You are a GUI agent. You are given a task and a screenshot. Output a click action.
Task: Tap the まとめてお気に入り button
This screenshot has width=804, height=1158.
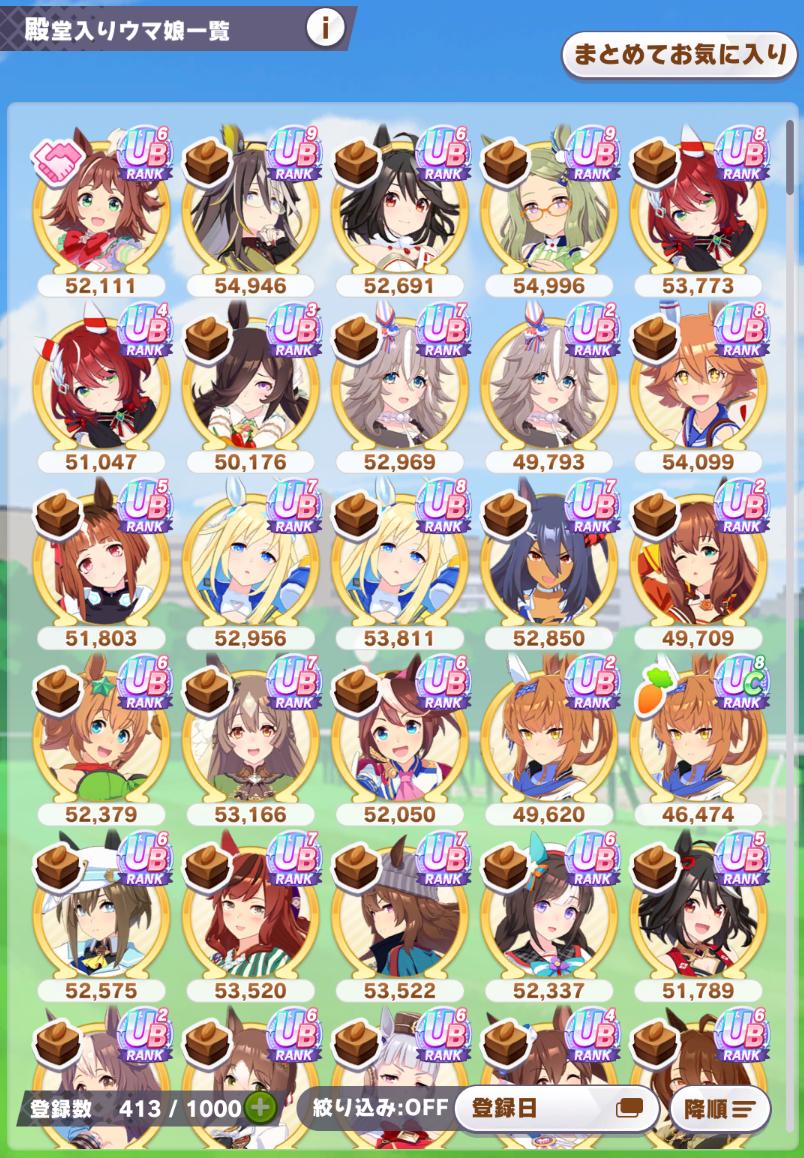pyautogui.click(x=678, y=55)
